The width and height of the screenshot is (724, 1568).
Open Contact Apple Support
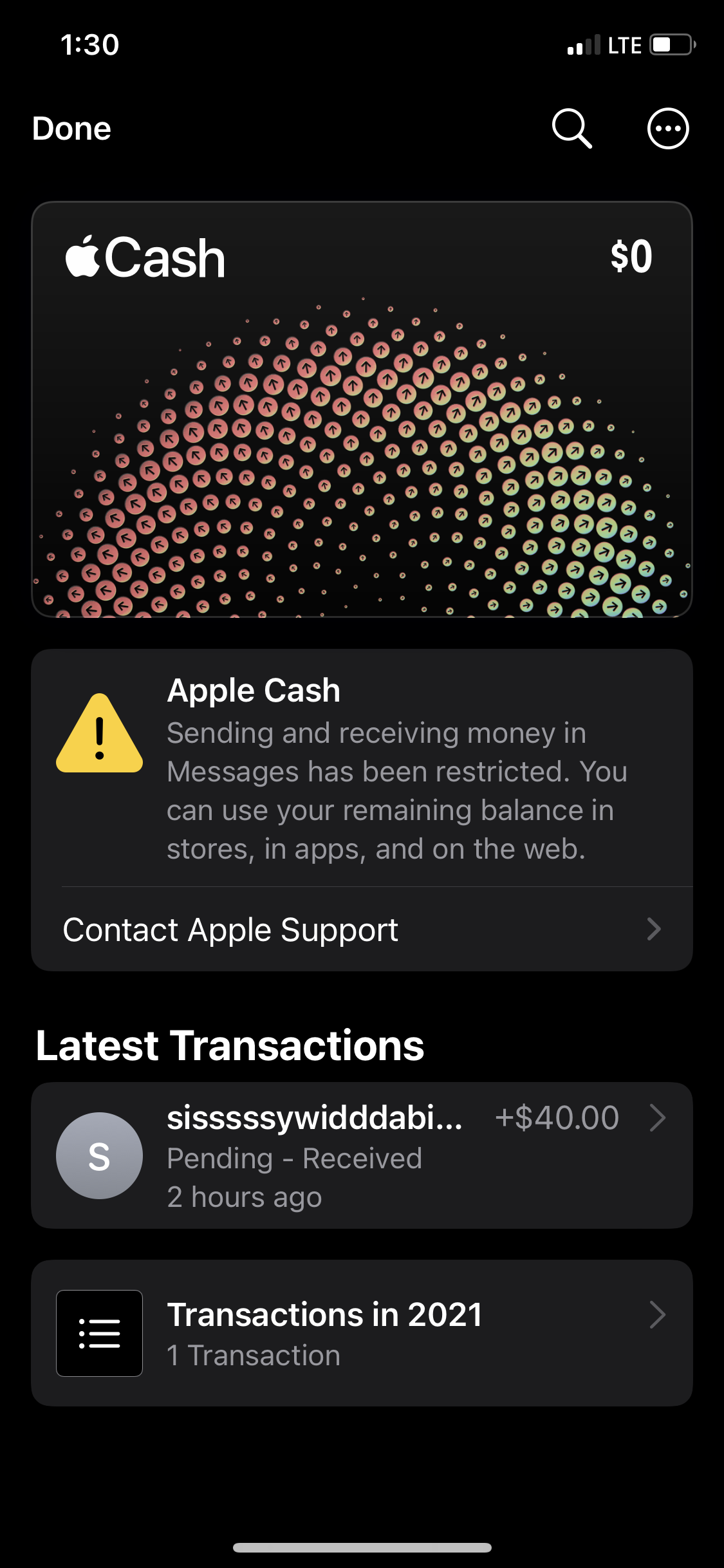tap(362, 929)
